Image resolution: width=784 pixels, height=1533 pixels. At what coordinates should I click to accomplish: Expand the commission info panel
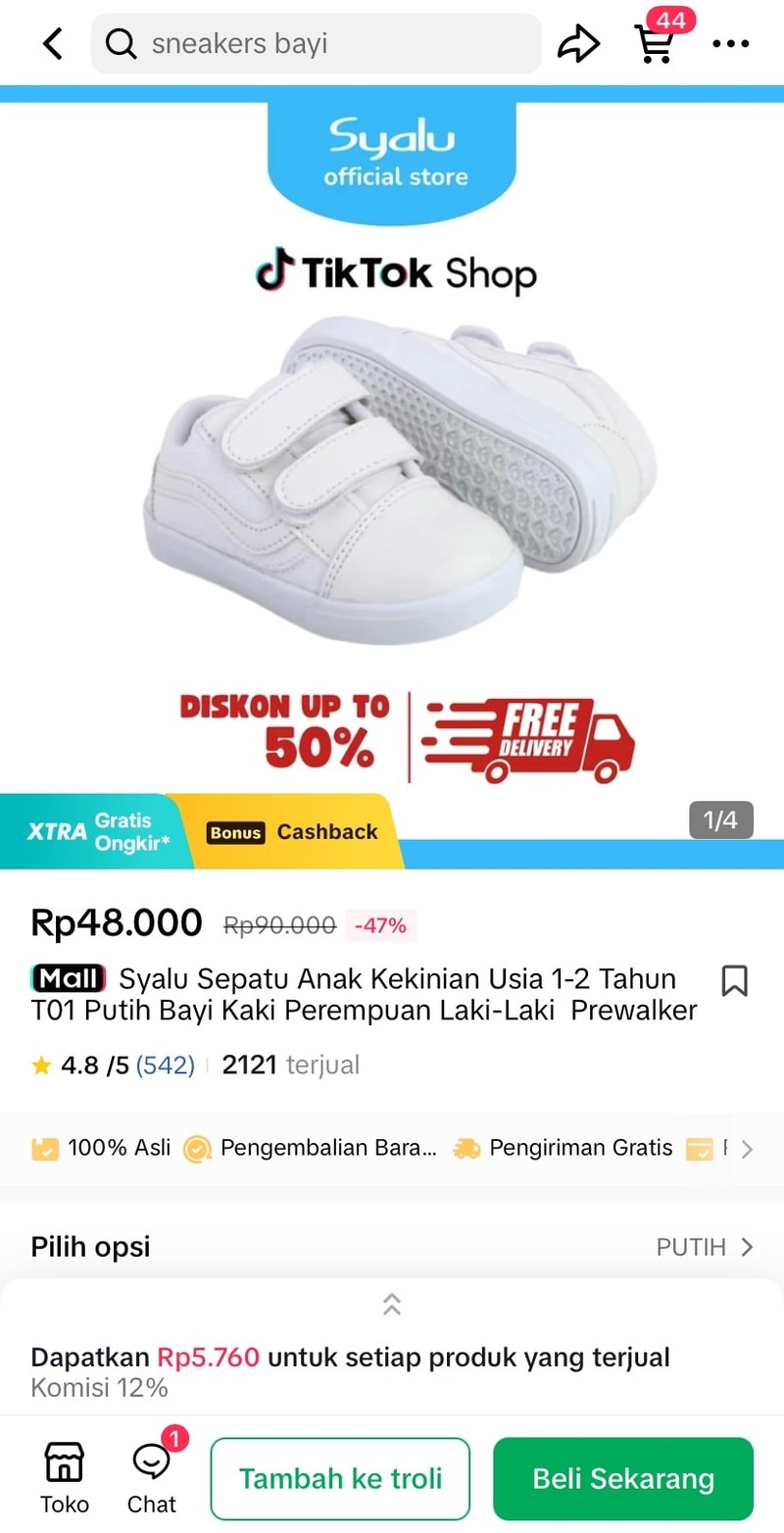[x=392, y=1305]
